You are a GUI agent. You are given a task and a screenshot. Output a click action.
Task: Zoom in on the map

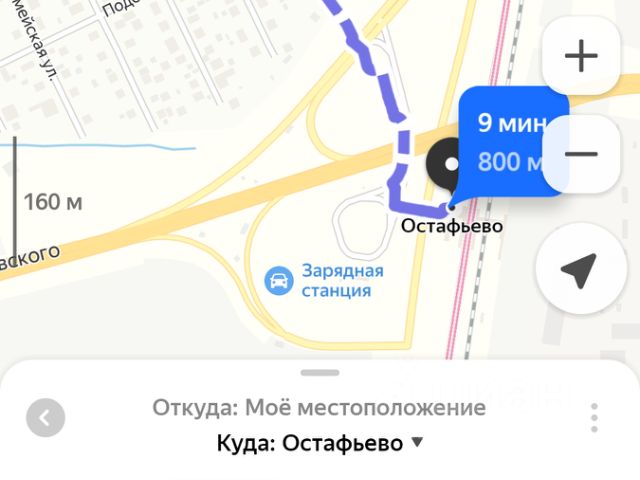click(581, 56)
